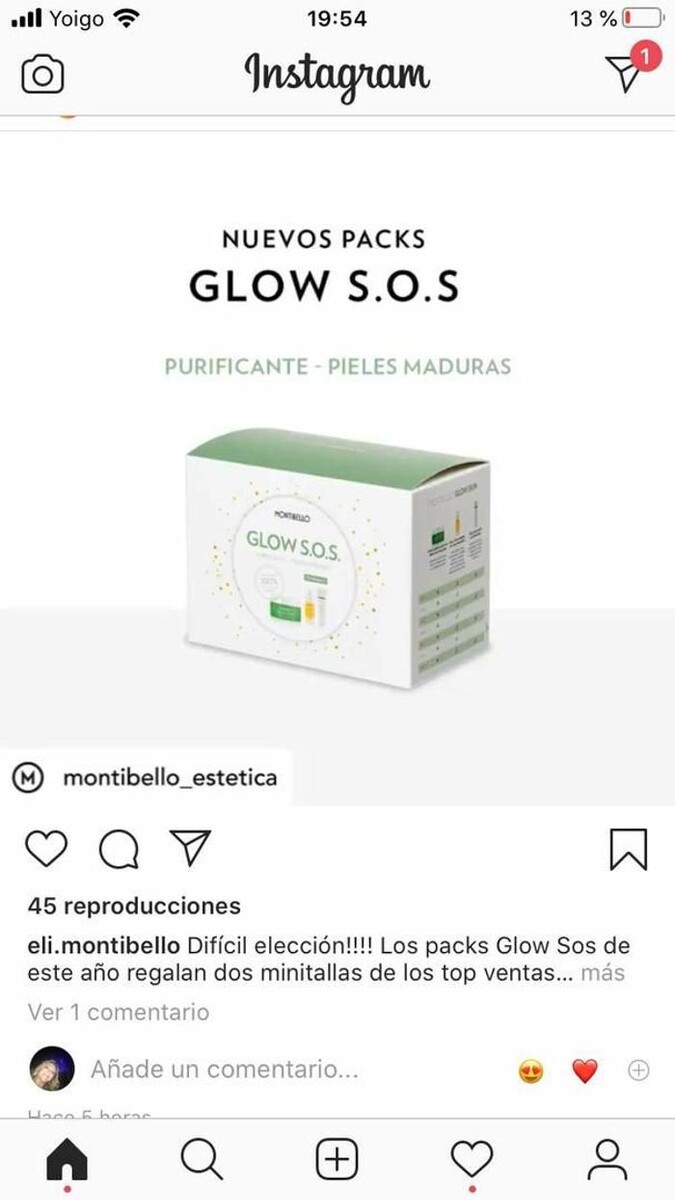Switch to the Search tab
675x1200 pixels.
[x=202, y=1160]
